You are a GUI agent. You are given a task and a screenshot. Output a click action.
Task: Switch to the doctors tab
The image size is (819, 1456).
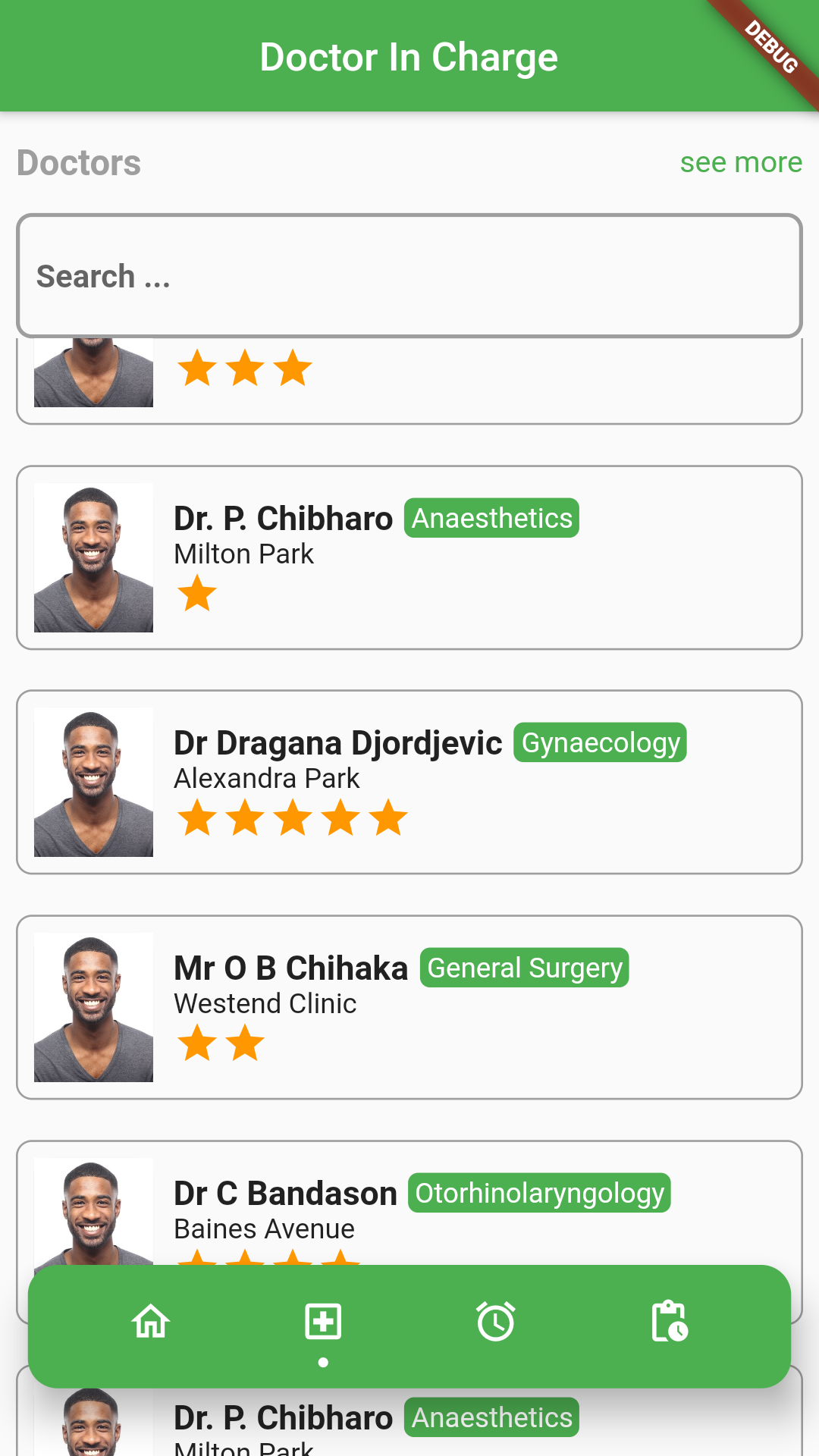click(323, 1322)
